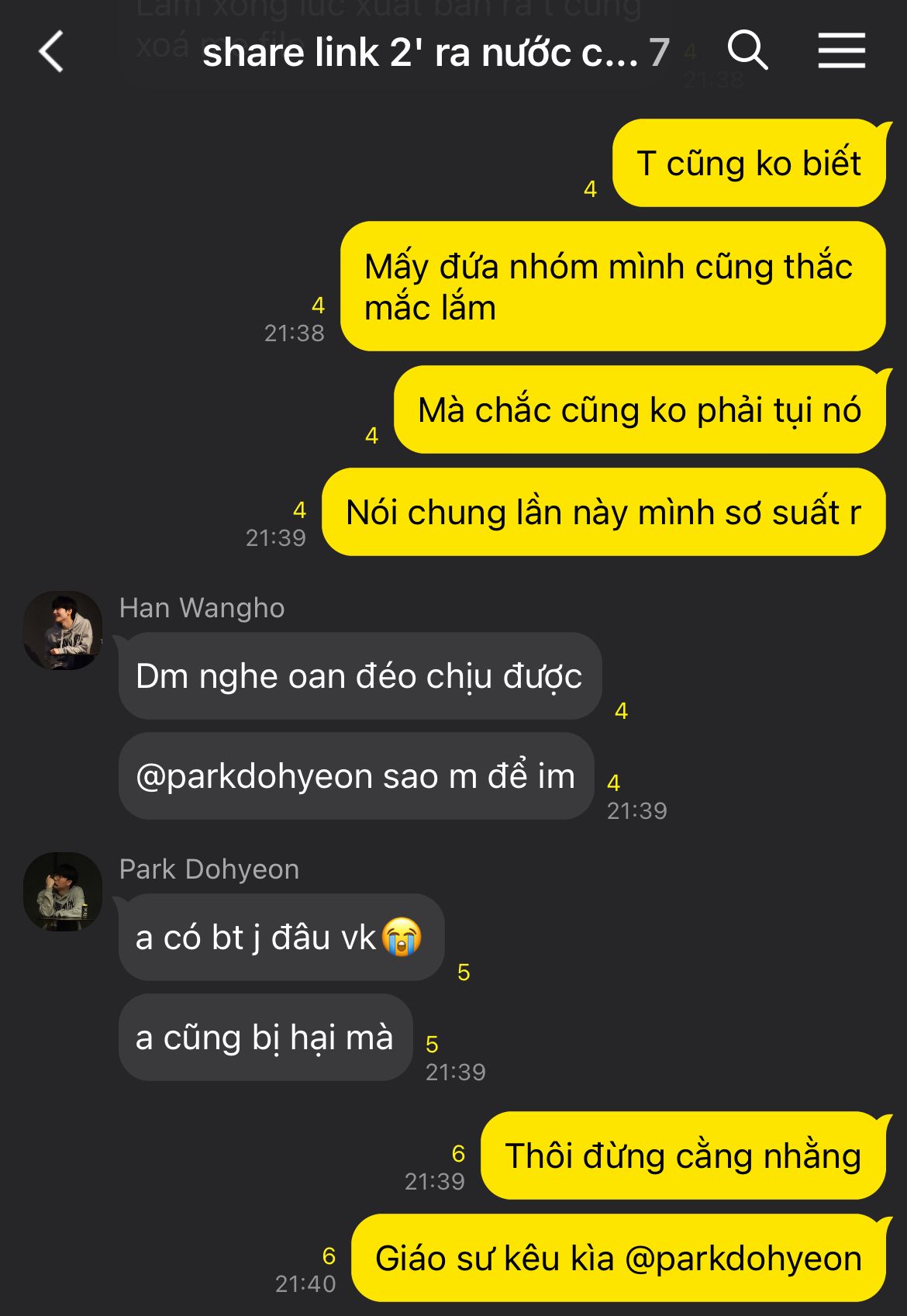
Task: Search within this chat
Action: coord(747,51)
